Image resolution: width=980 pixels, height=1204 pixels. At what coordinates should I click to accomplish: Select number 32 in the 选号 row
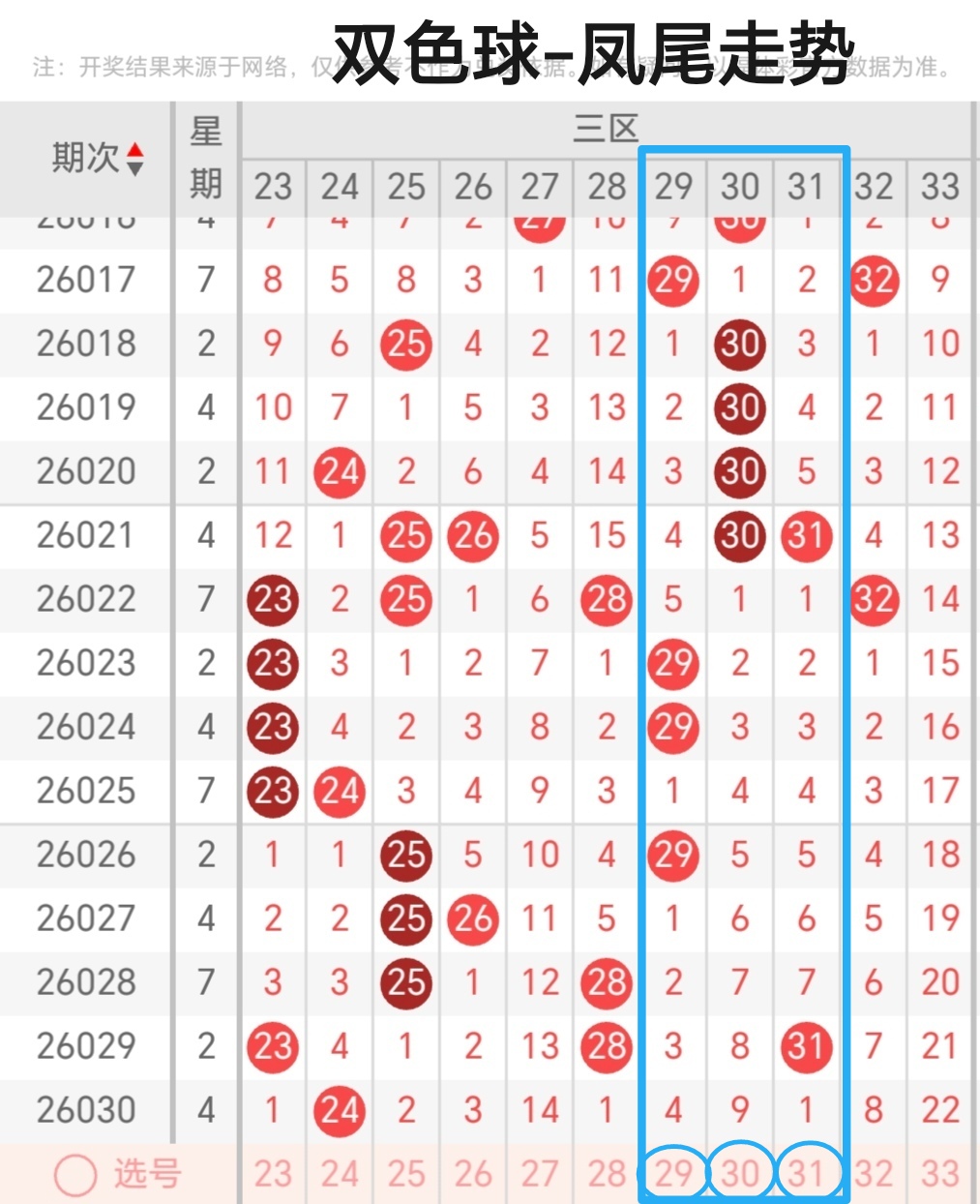click(874, 1171)
